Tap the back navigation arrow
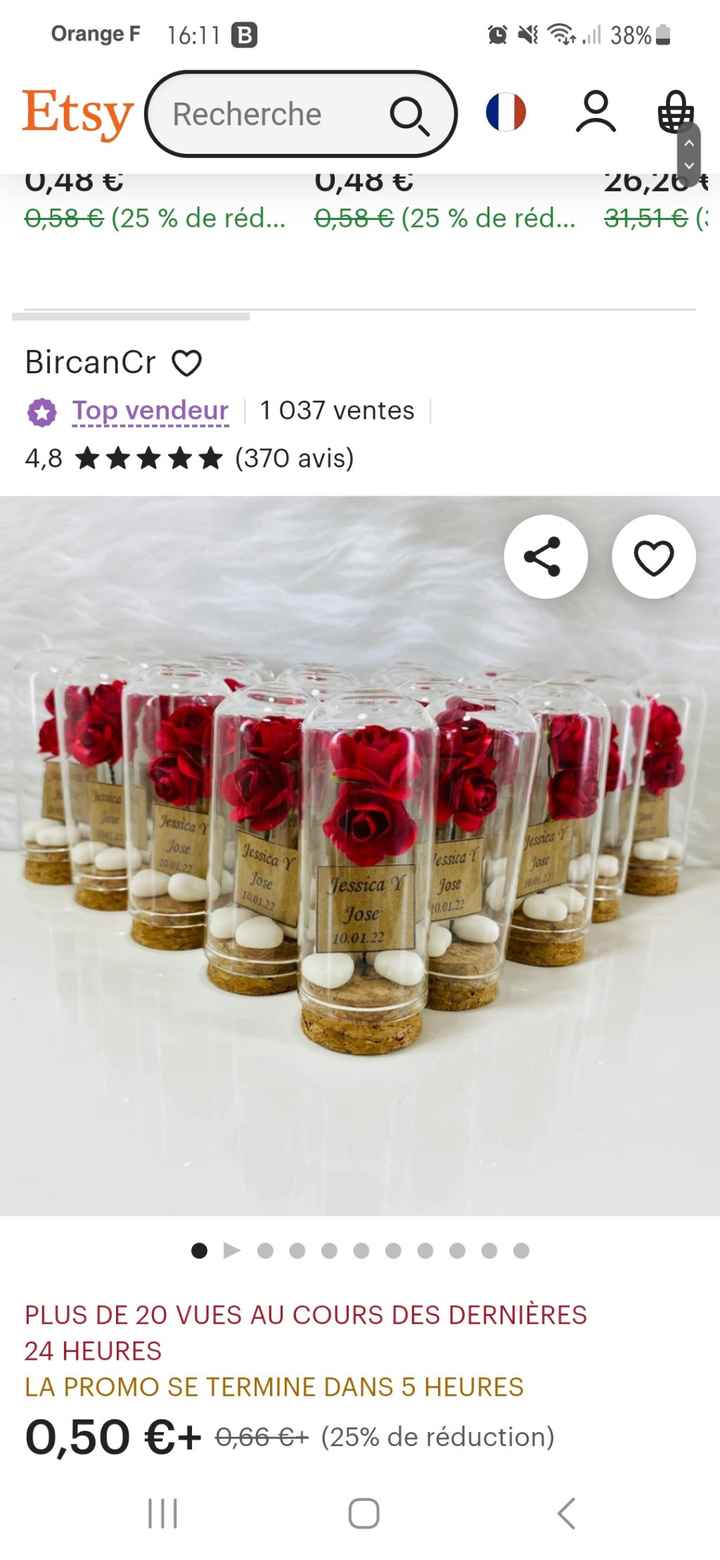 tap(566, 1515)
